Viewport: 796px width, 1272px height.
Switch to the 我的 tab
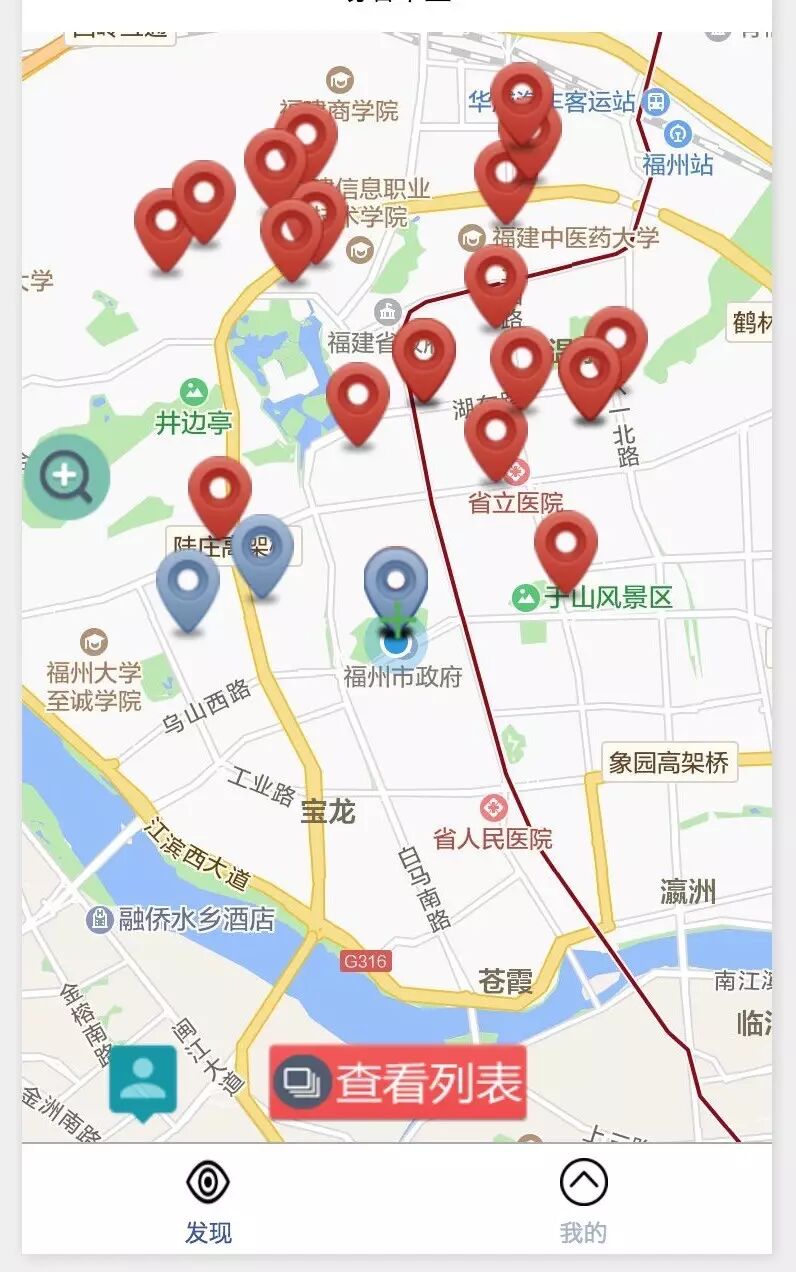(583, 1201)
